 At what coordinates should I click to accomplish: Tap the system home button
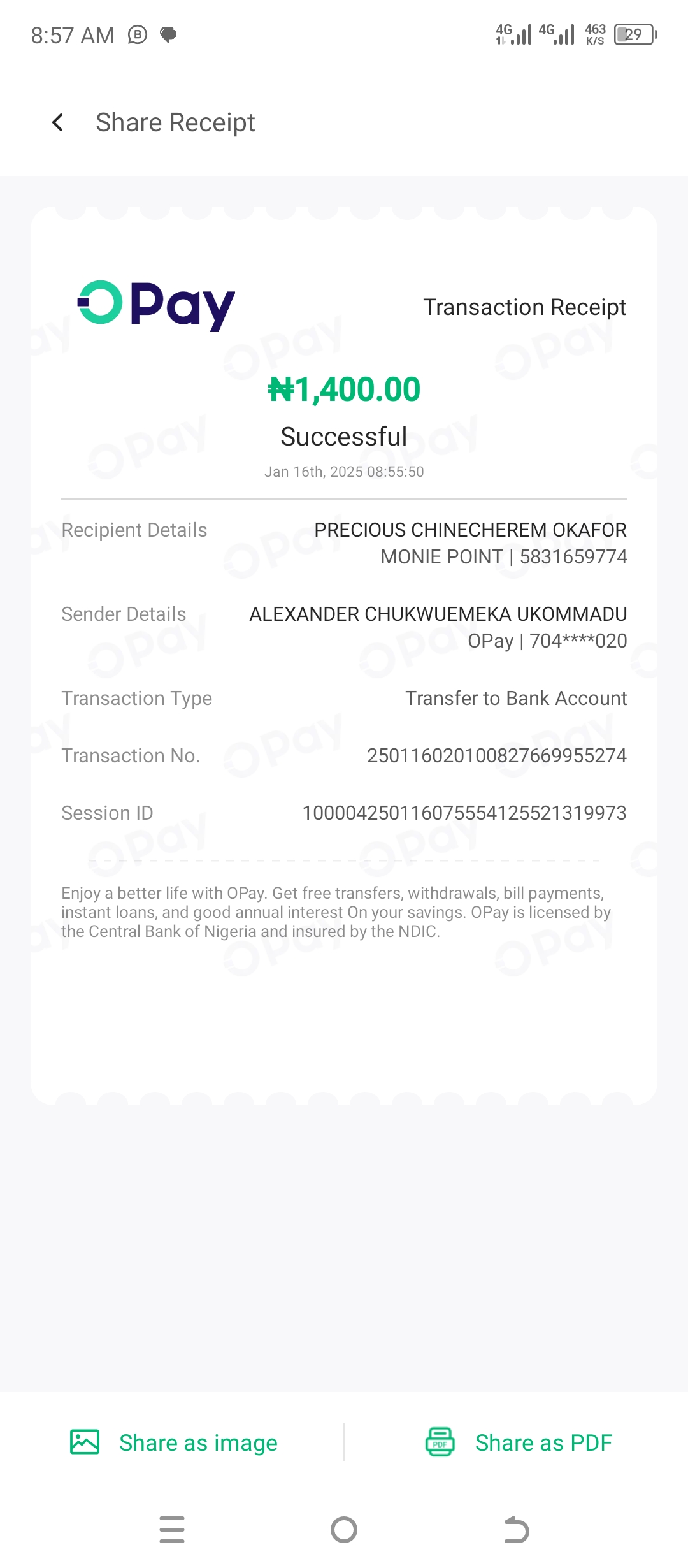(x=344, y=1530)
